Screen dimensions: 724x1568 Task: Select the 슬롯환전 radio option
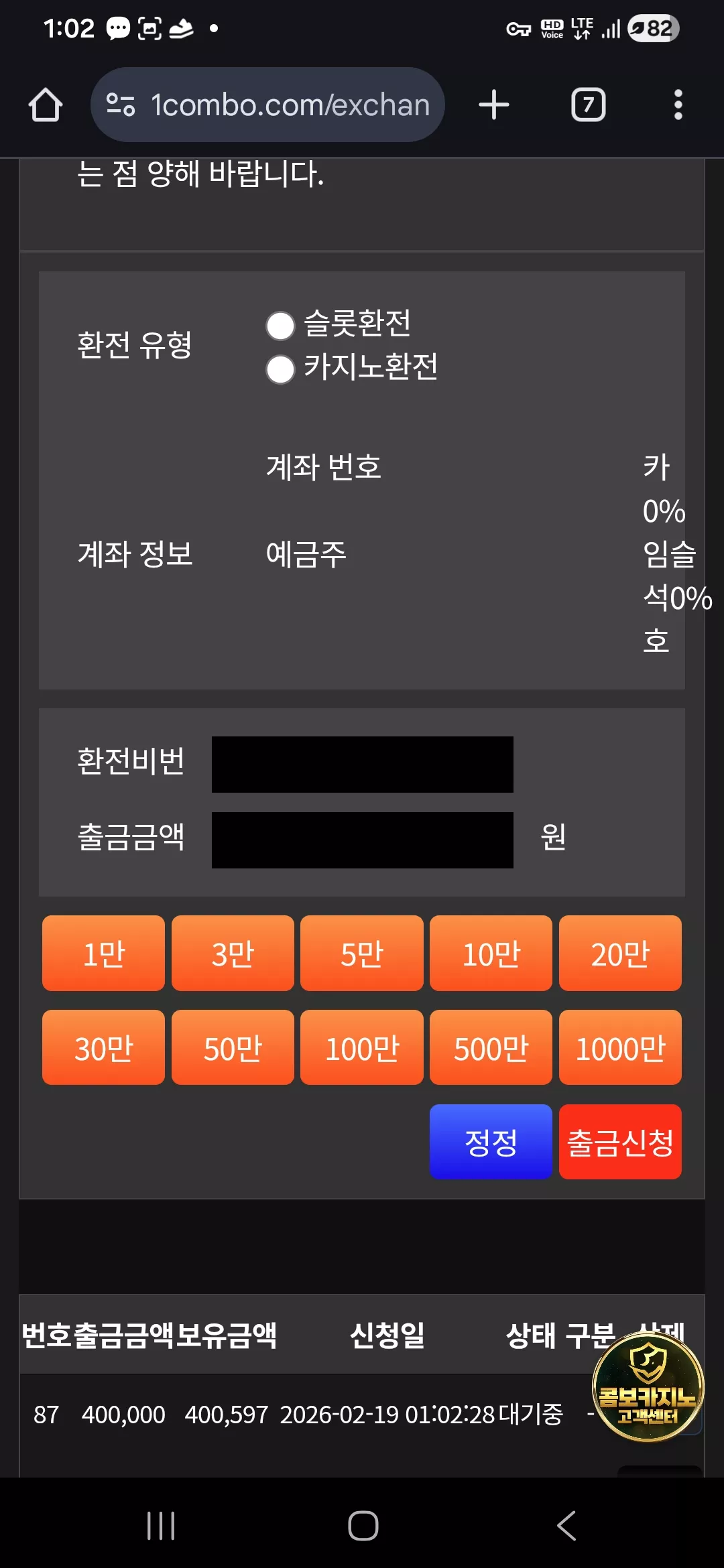(280, 326)
